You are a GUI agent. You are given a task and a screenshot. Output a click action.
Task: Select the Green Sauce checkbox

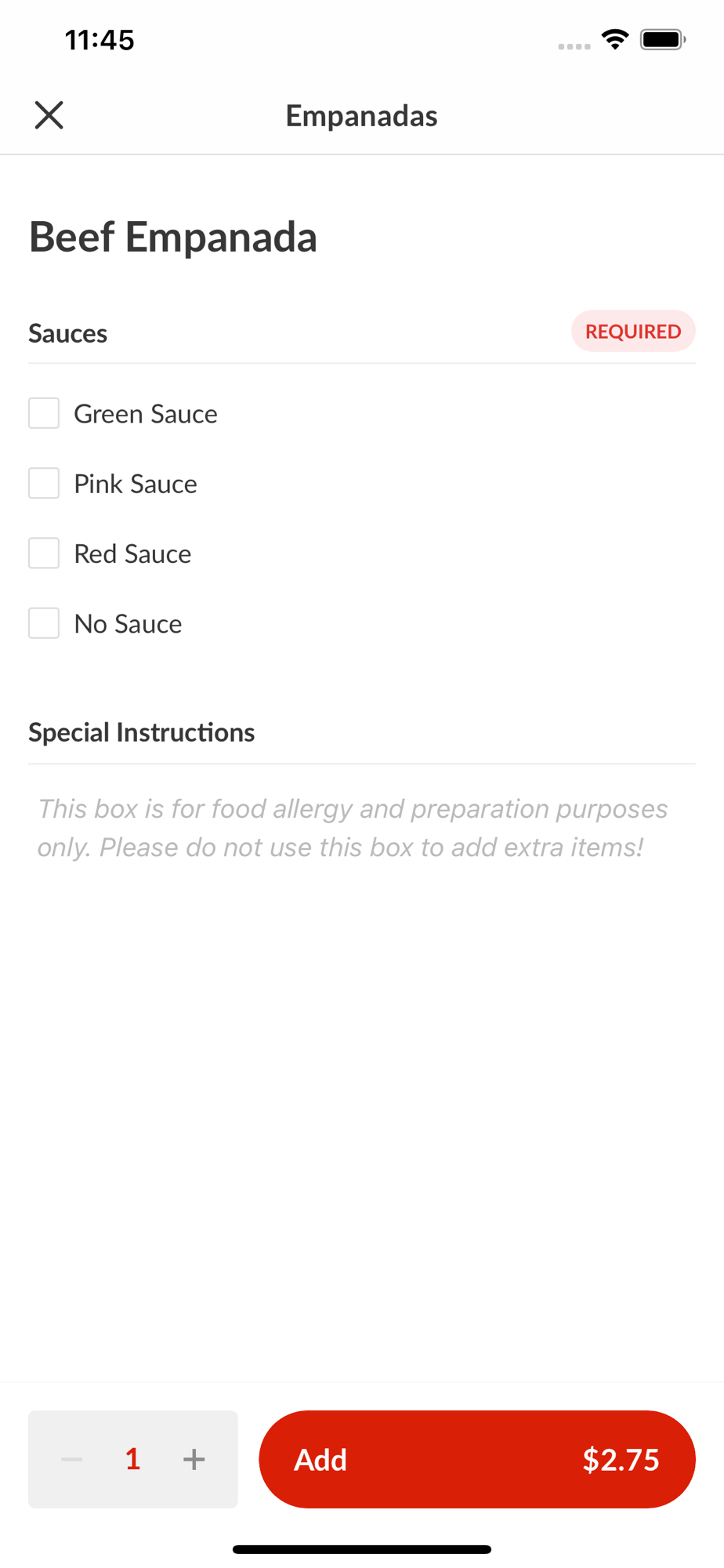click(44, 413)
